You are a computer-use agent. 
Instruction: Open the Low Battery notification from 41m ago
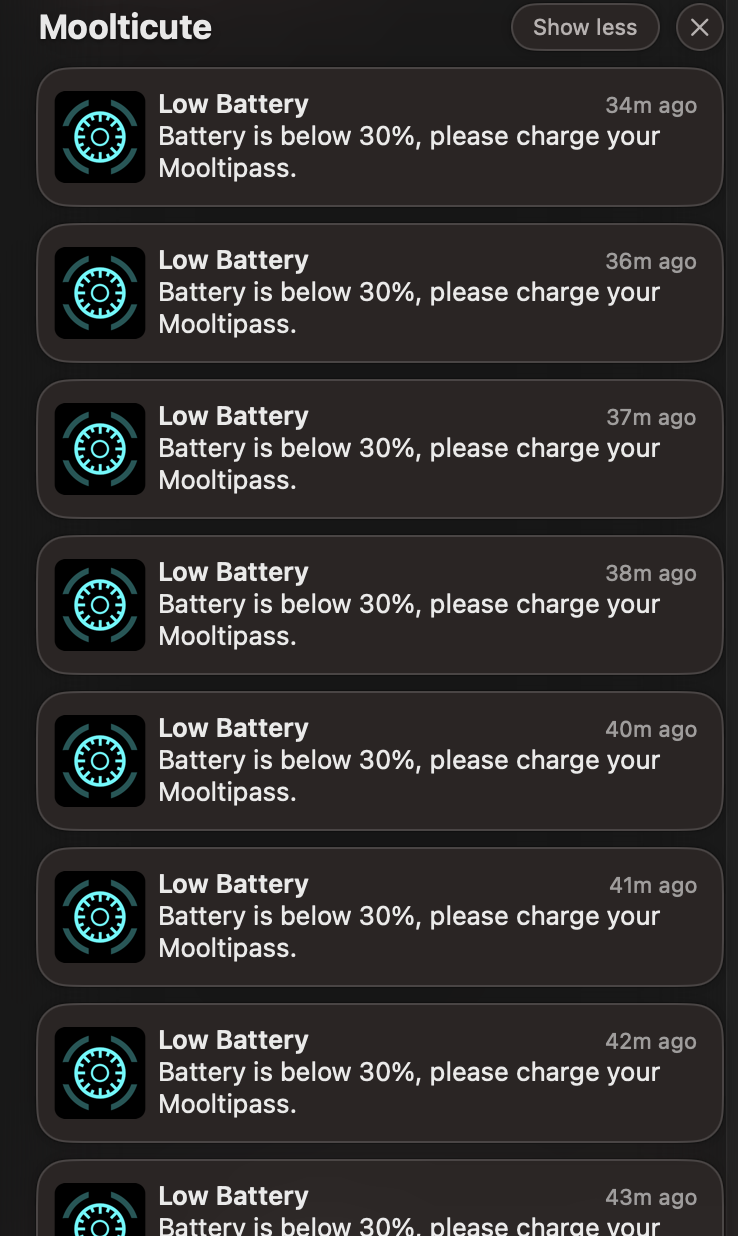click(380, 917)
